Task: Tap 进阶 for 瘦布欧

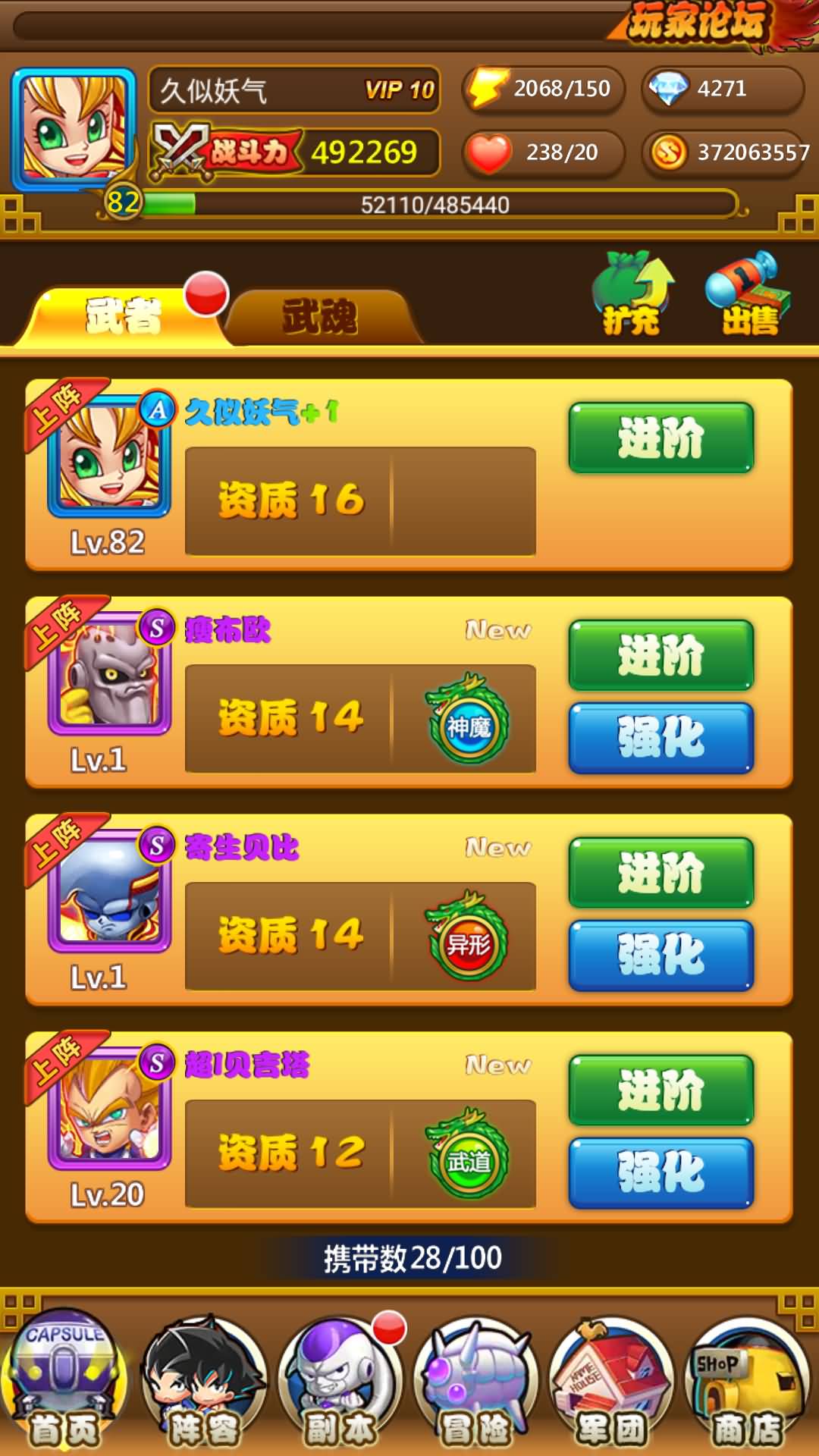Action: (x=661, y=655)
